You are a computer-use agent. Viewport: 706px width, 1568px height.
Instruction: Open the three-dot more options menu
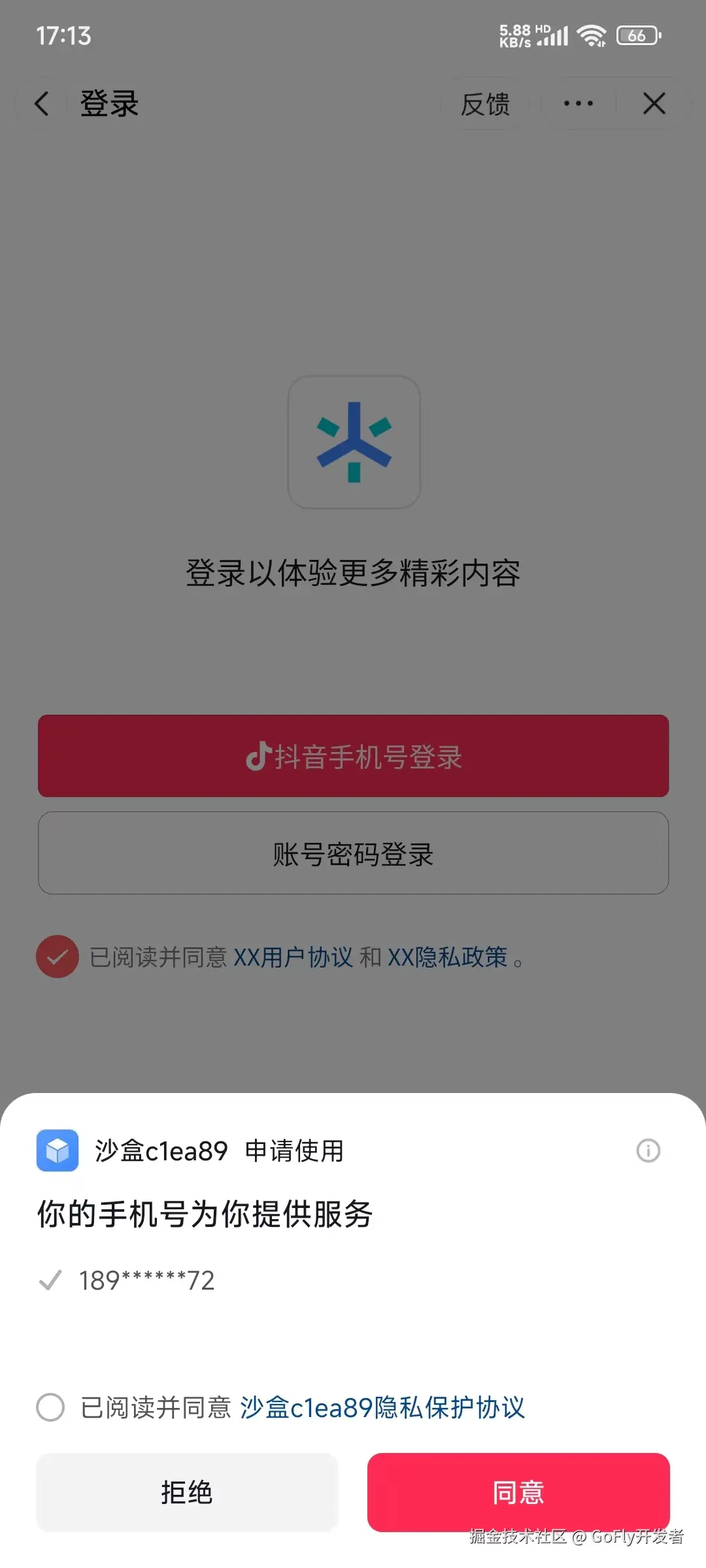(x=579, y=104)
